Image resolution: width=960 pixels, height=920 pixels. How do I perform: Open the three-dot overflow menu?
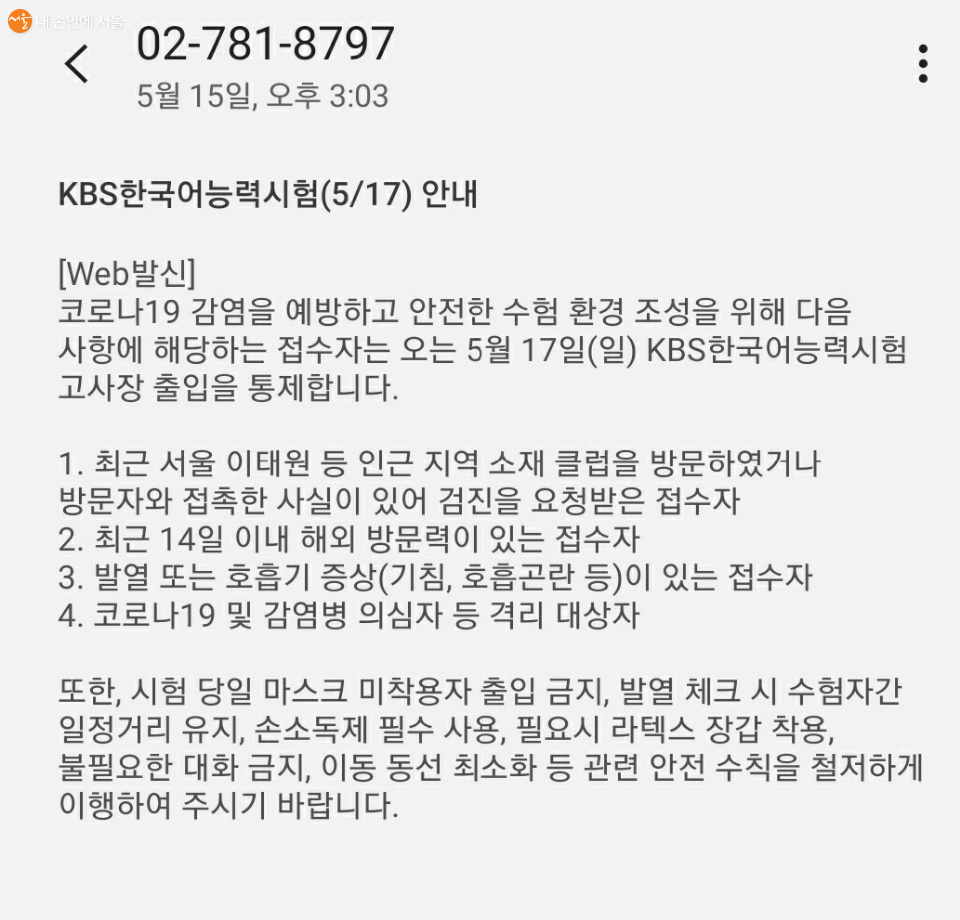(x=922, y=64)
